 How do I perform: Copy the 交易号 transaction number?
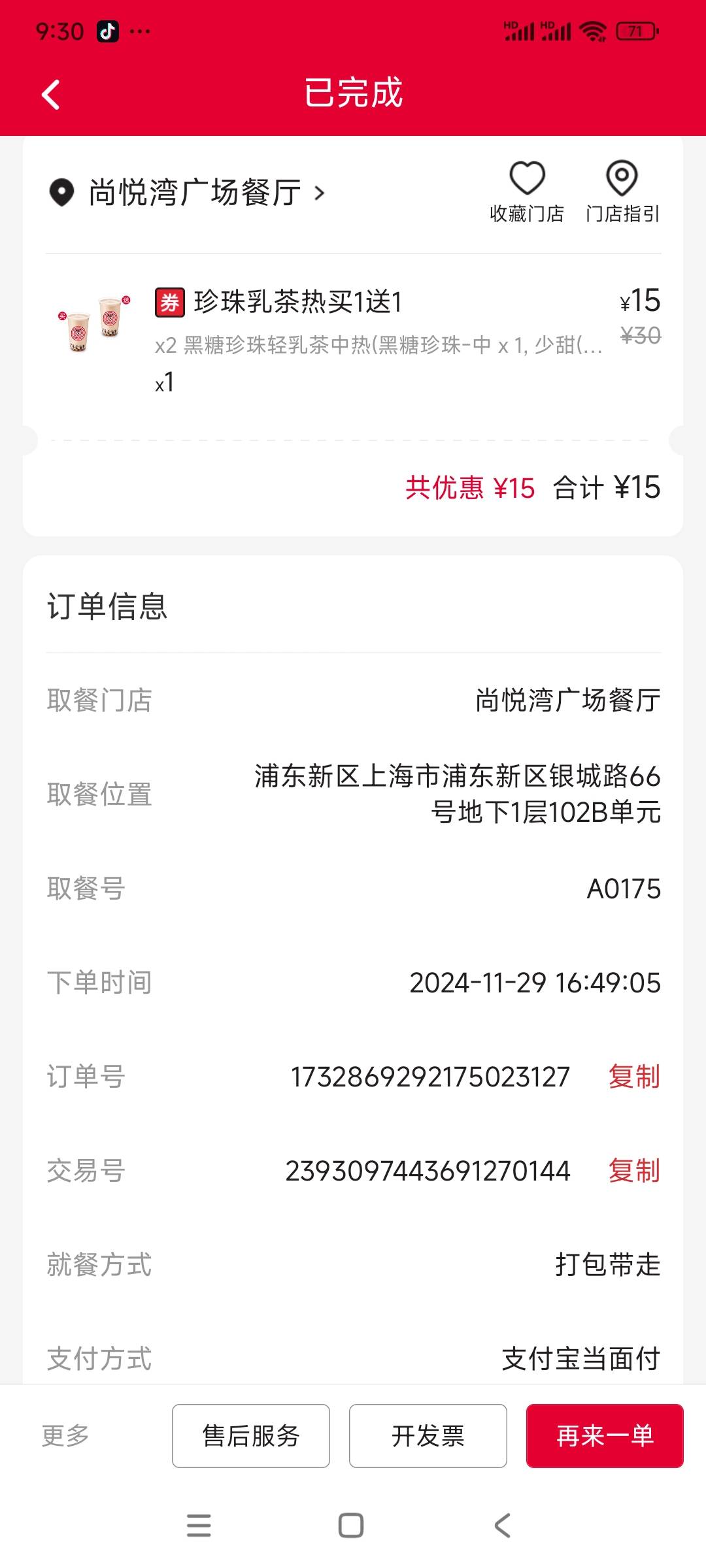click(634, 1171)
